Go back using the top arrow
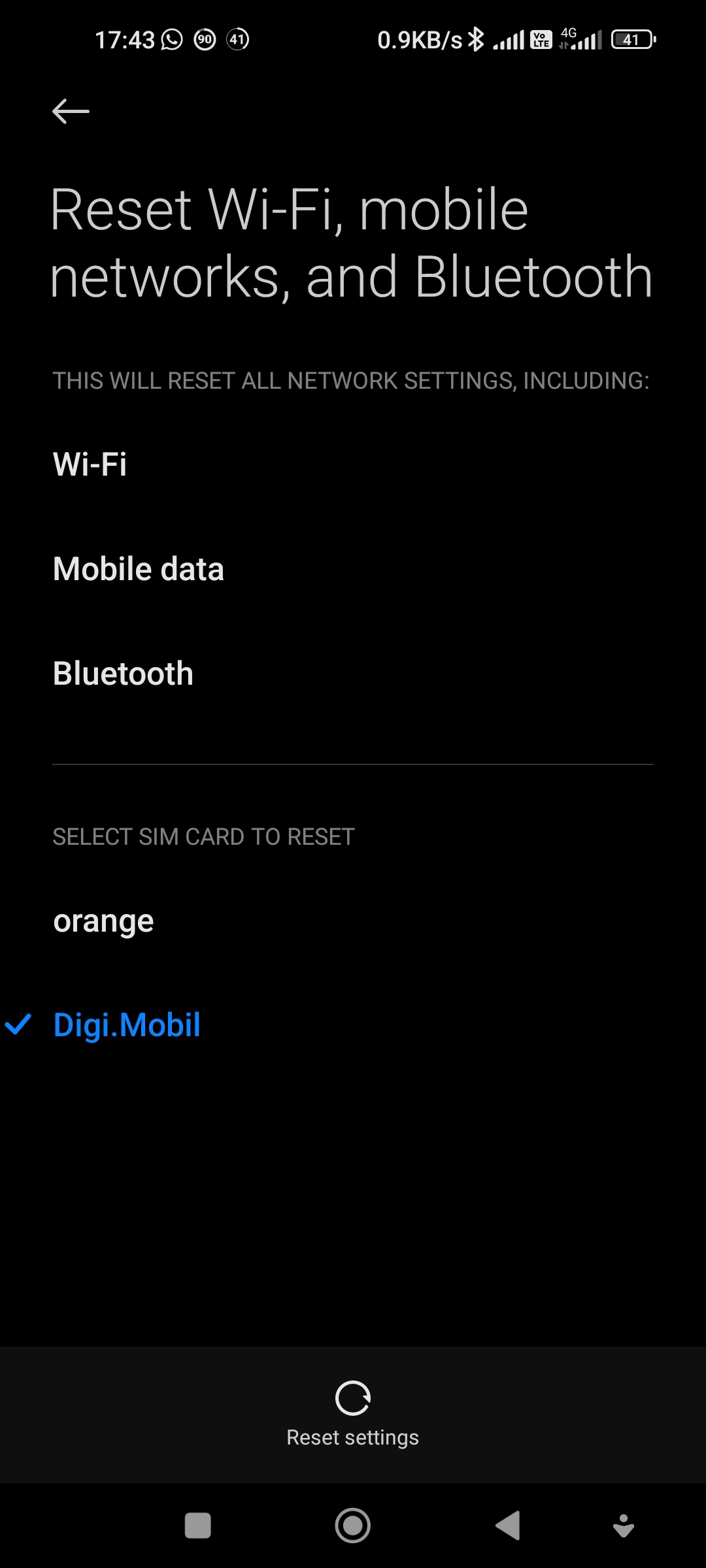 click(71, 111)
